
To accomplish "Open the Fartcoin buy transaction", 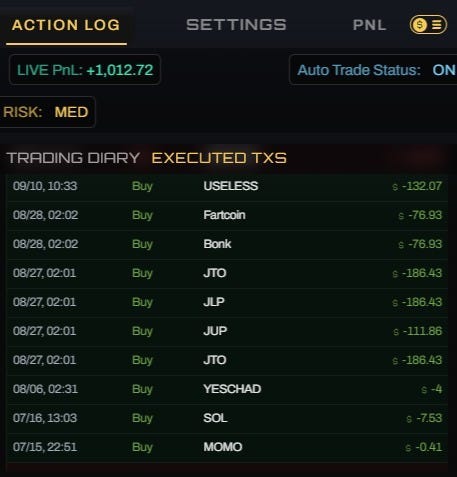I will (227, 215).
